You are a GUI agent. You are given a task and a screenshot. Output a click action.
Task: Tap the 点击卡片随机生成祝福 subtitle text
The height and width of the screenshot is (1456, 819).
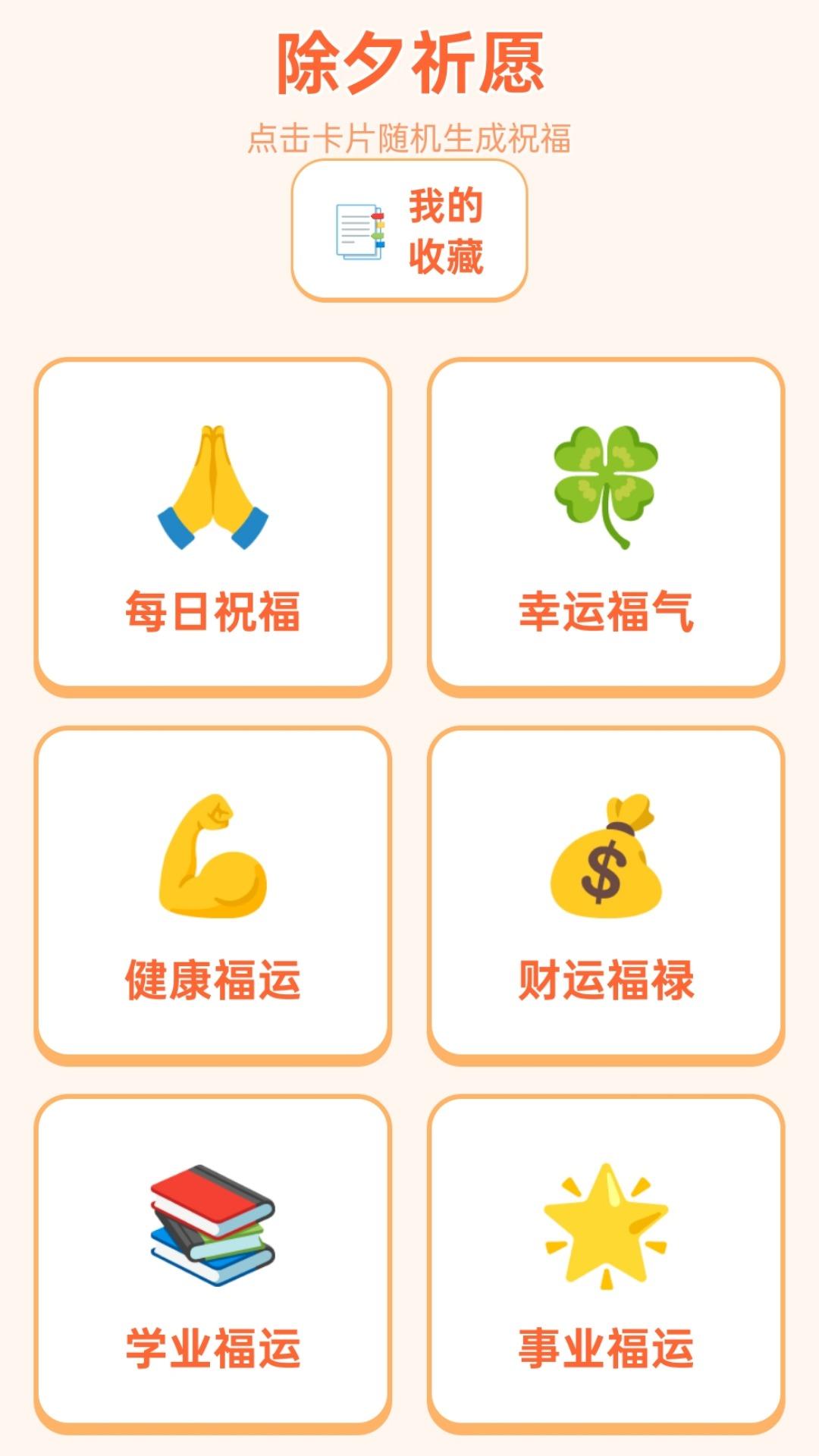tap(409, 136)
